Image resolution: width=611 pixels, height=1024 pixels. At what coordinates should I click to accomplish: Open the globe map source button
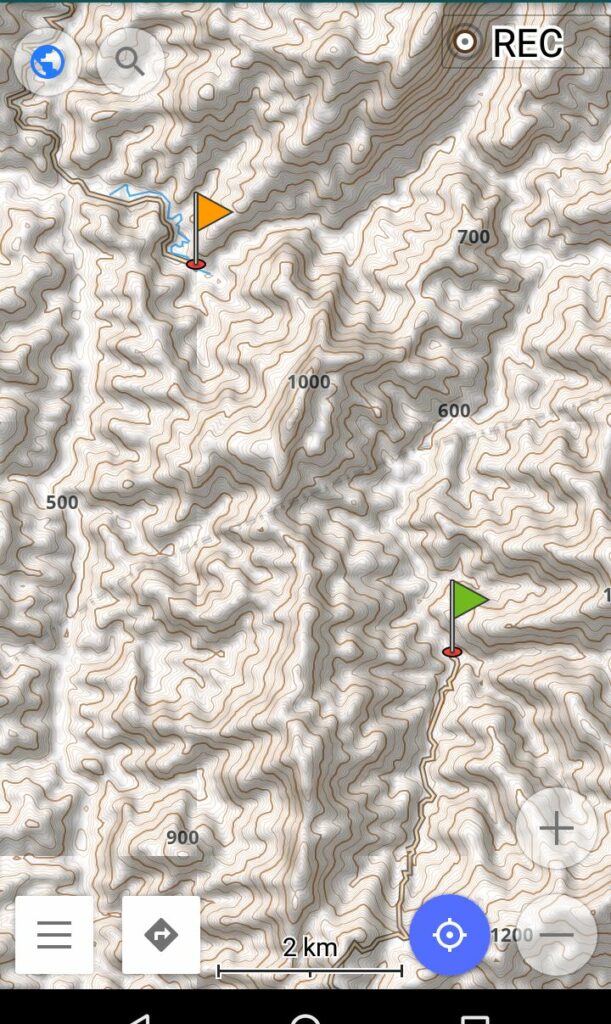coord(48,62)
